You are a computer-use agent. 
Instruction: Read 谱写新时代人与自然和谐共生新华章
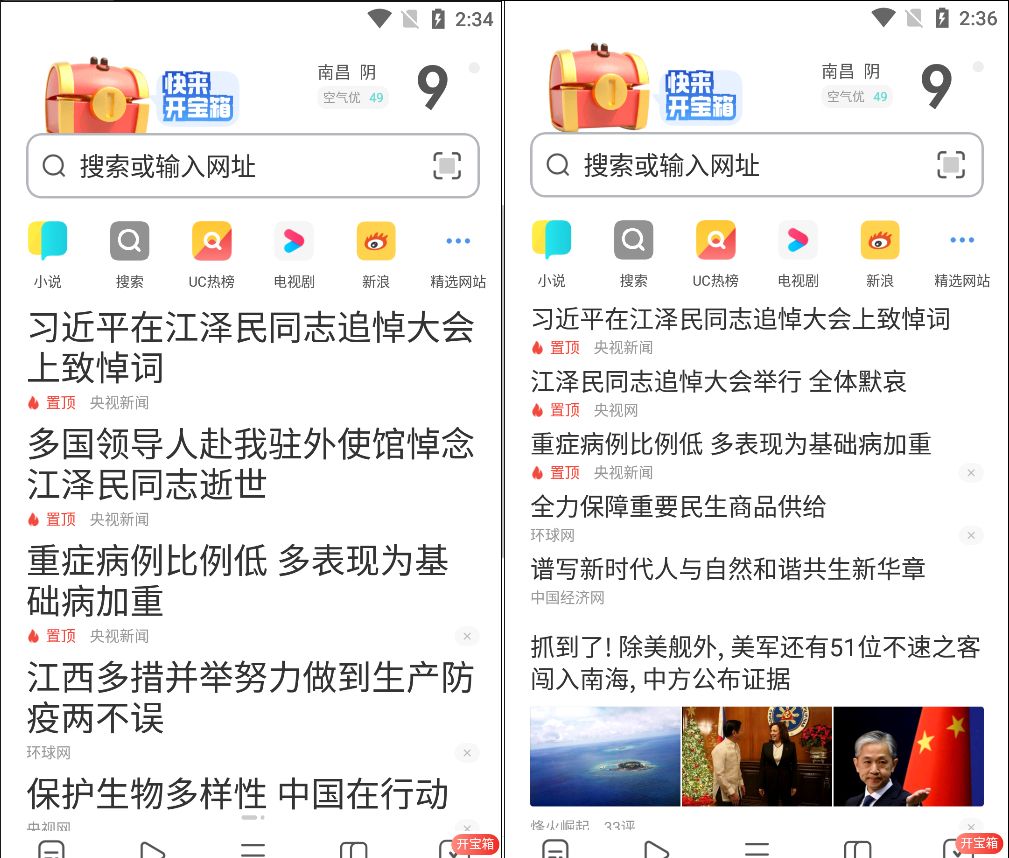point(728,568)
